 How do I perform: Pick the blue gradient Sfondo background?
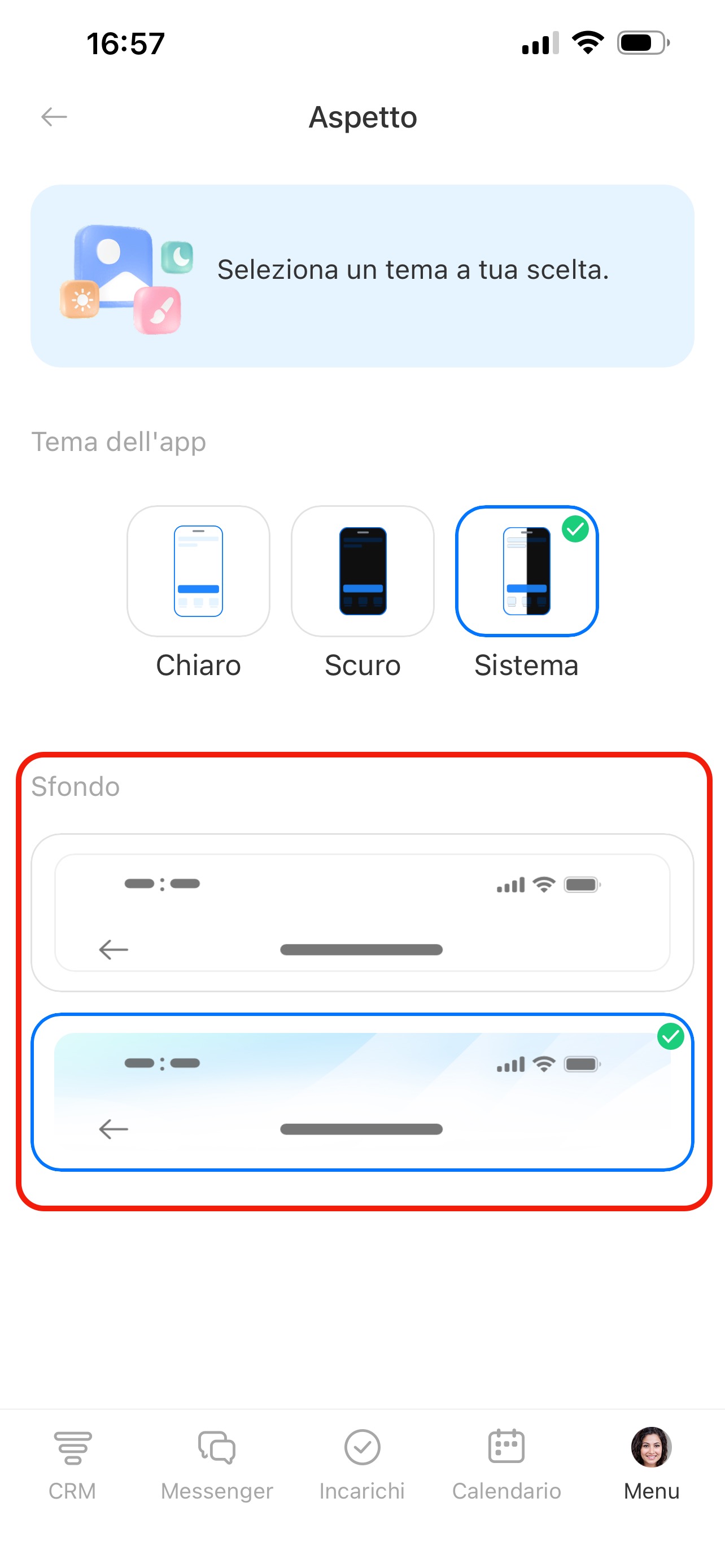pos(362,1092)
